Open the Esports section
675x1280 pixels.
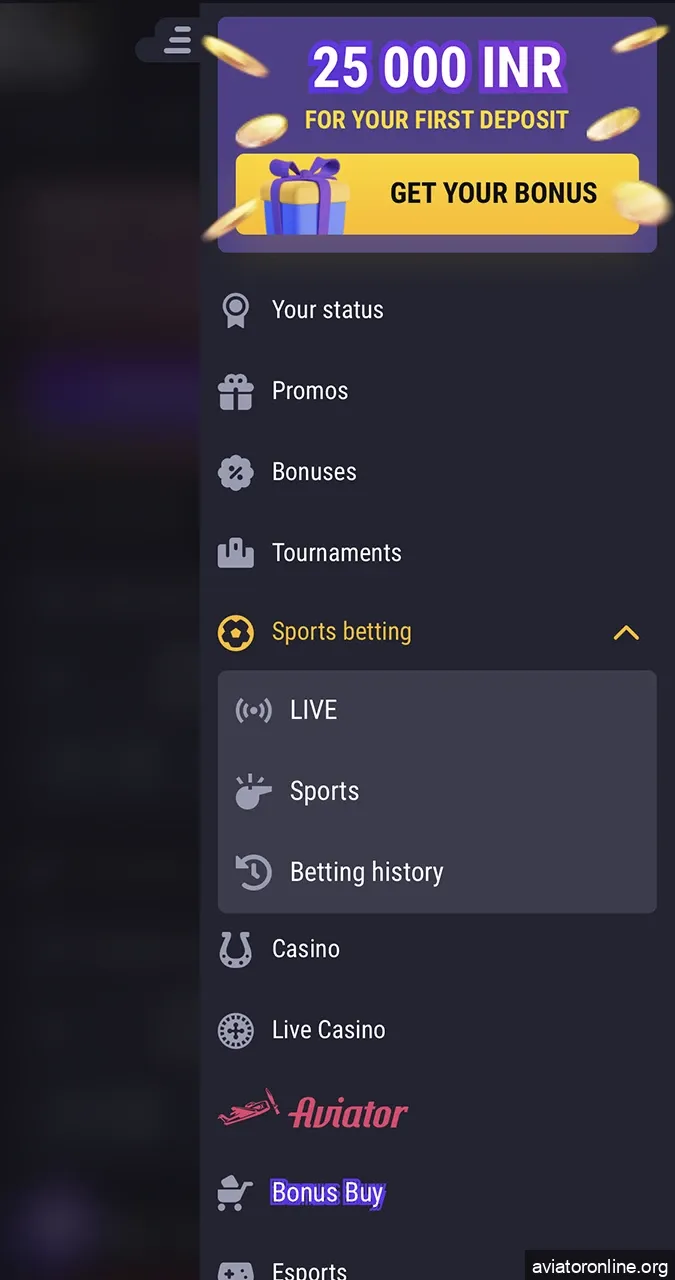click(x=309, y=1270)
